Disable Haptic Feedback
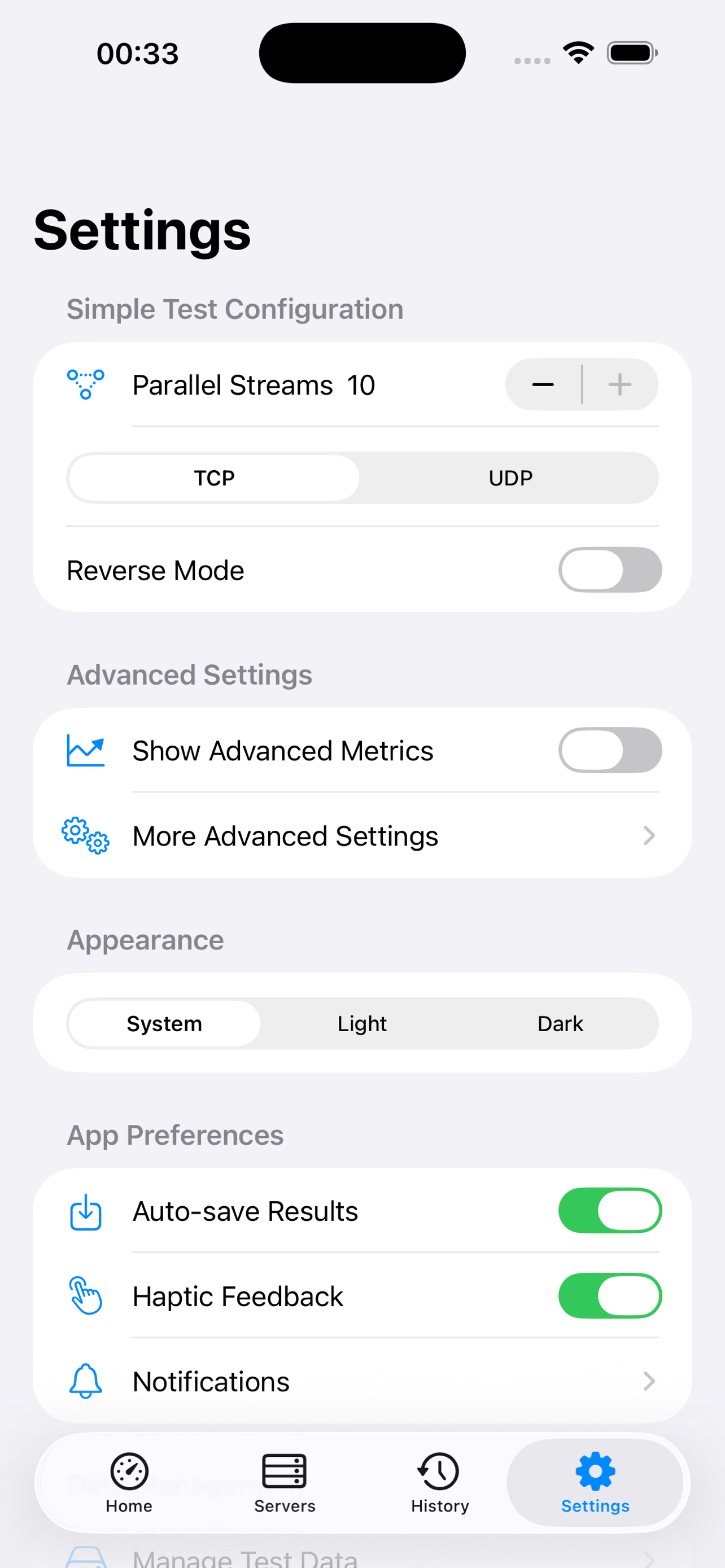 coord(609,1296)
